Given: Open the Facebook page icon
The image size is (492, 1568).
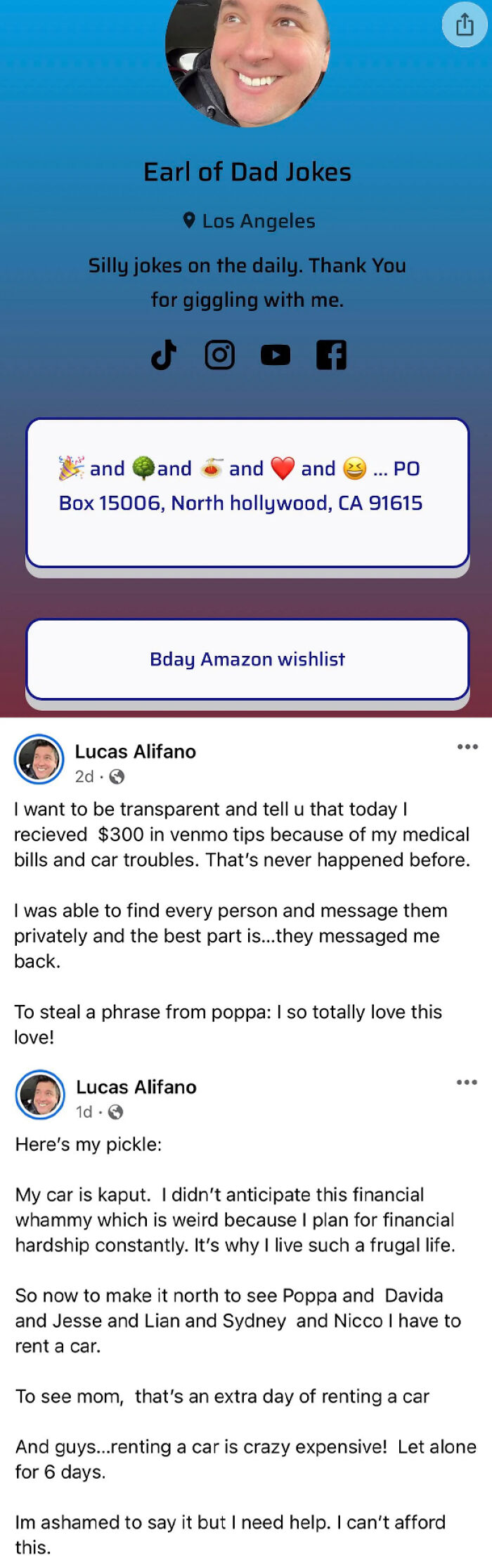Looking at the screenshot, I should (331, 355).
